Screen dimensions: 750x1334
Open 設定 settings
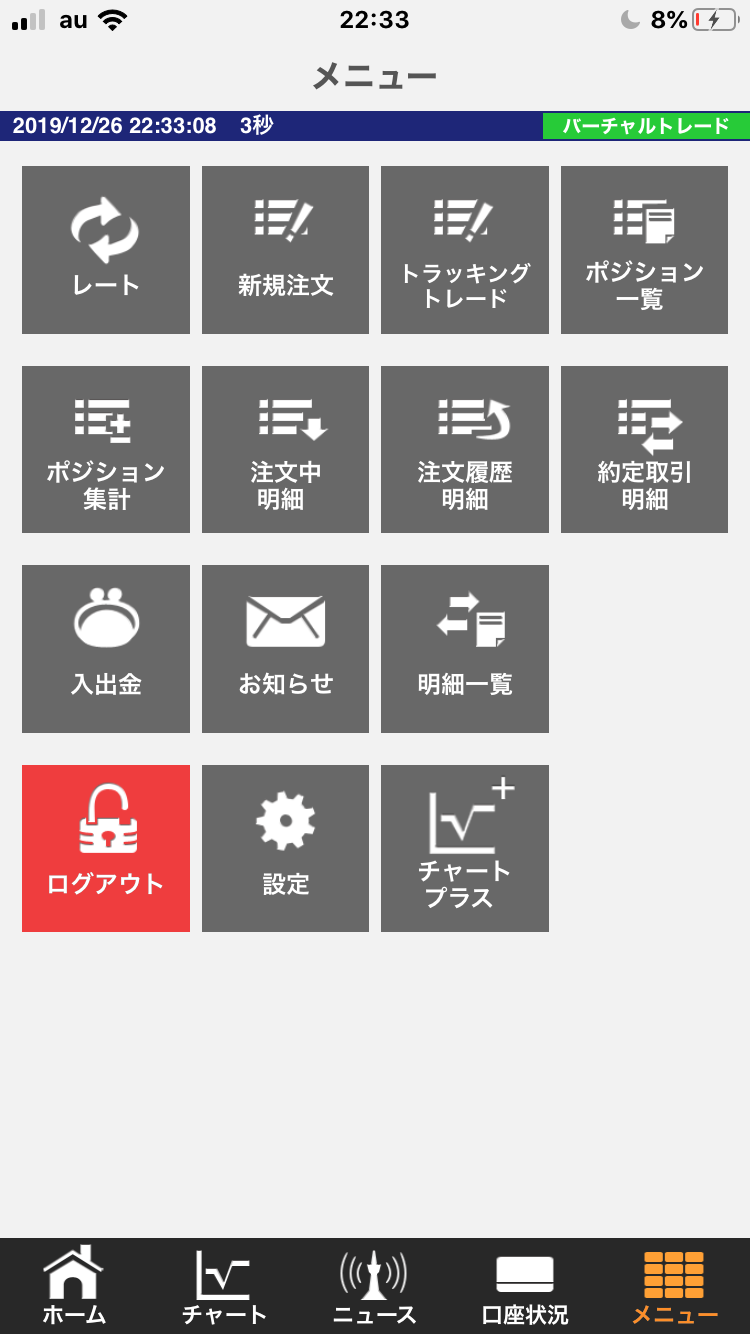tap(285, 848)
